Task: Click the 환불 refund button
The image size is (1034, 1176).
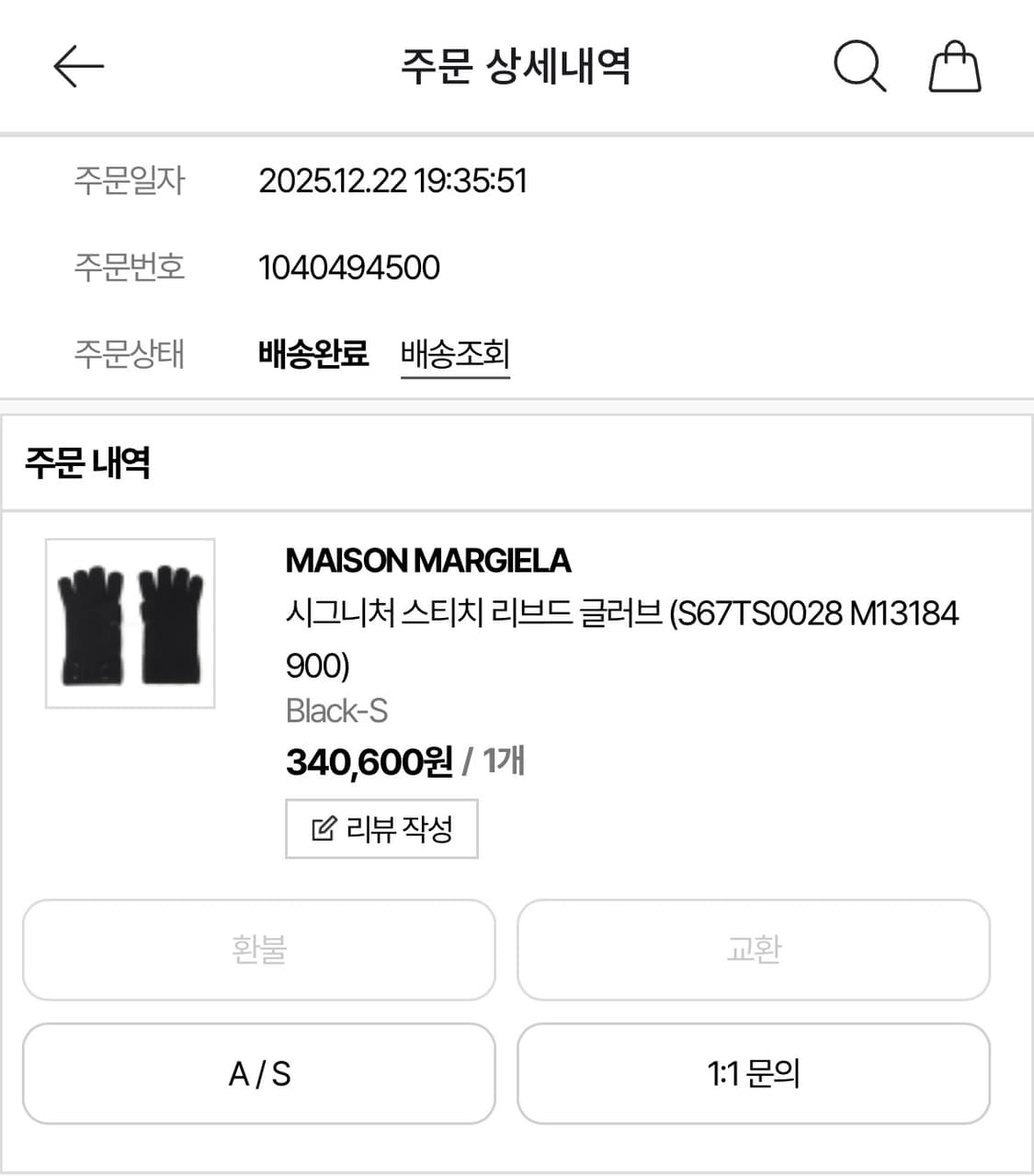Action: (x=258, y=950)
